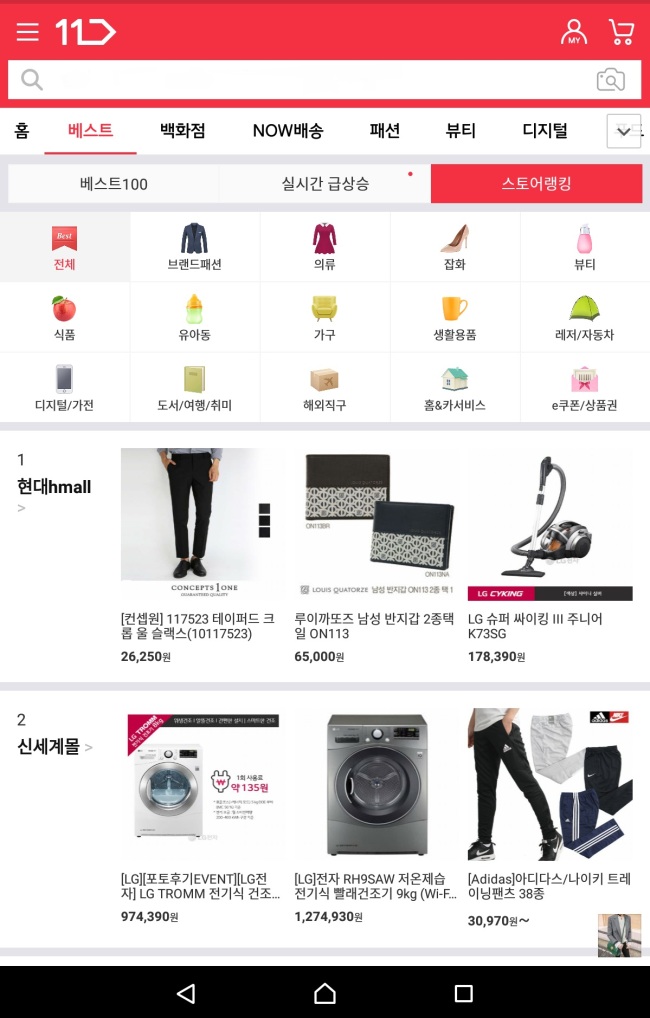This screenshot has height=1018, width=650.
Task: Open the LG 슈퍼 싸이킹 III vacuum product
Action: (550, 557)
